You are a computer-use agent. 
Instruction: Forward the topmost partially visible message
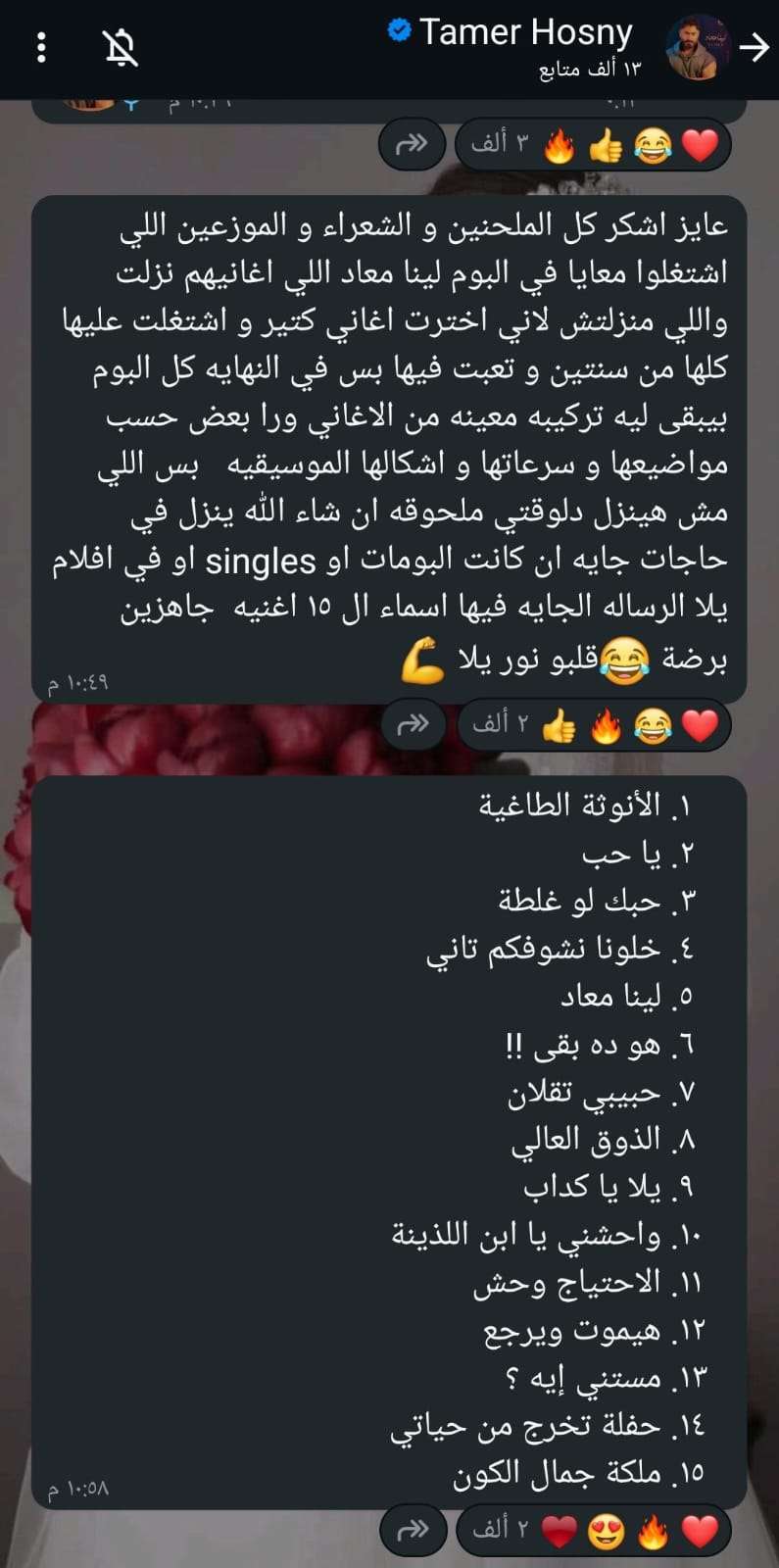(412, 146)
